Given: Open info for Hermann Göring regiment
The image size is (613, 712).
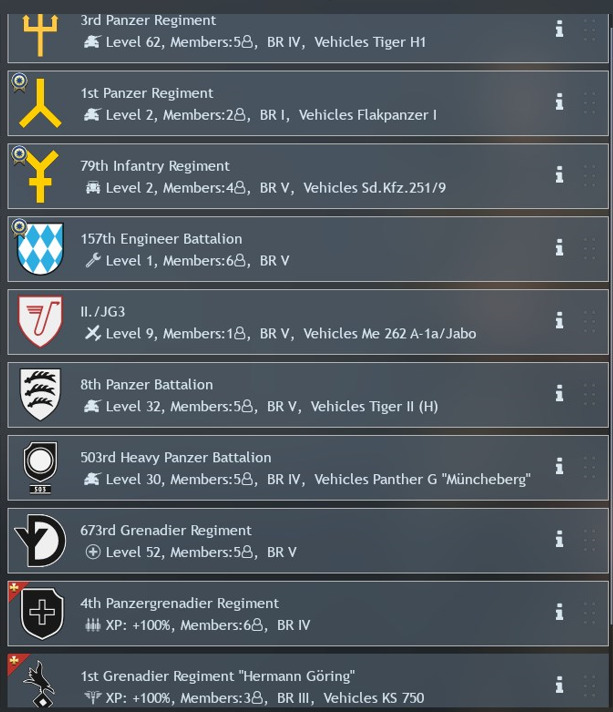Looking at the screenshot, I should point(559,685).
